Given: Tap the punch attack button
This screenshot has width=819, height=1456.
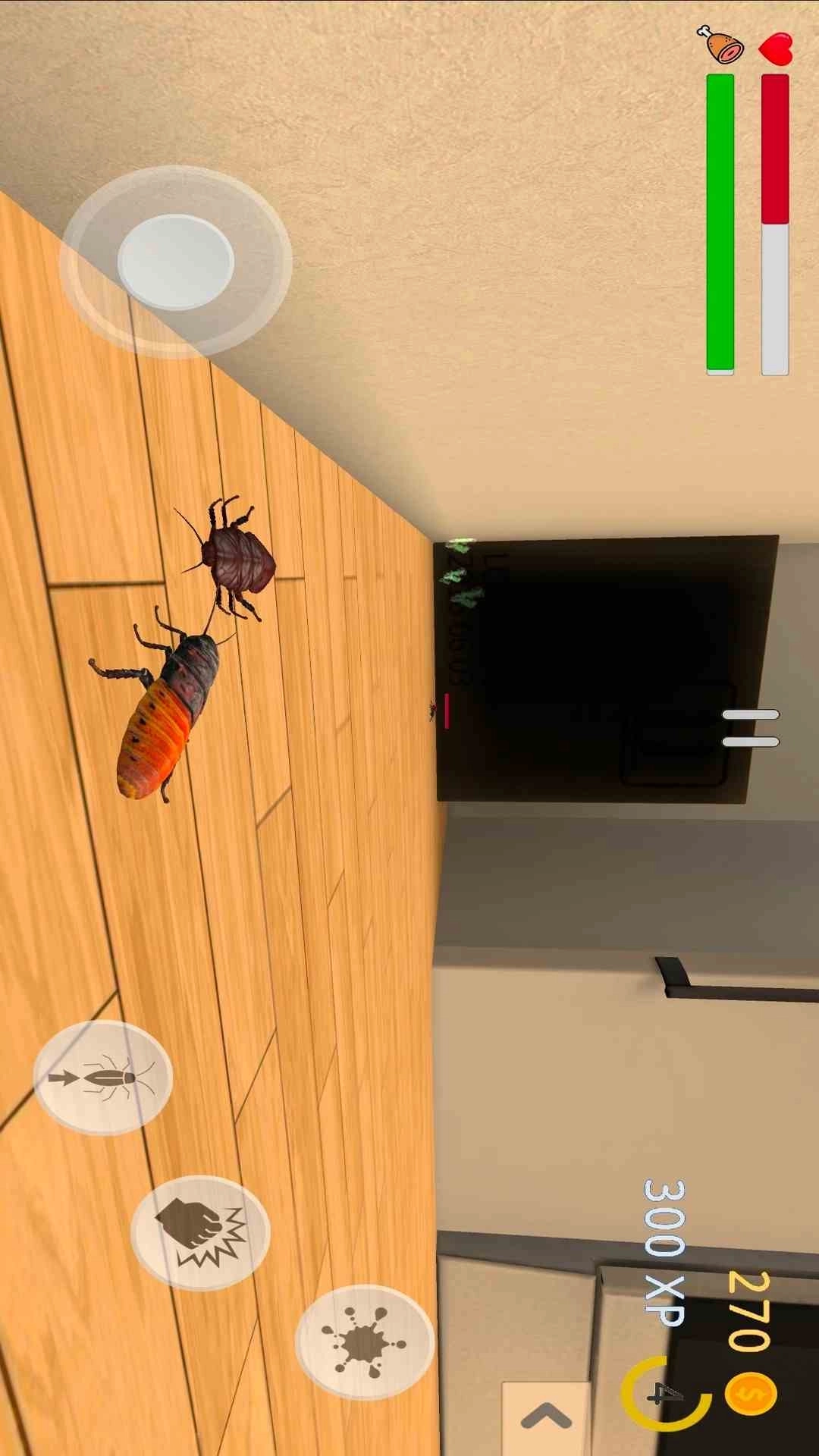Looking at the screenshot, I should 200,1232.
